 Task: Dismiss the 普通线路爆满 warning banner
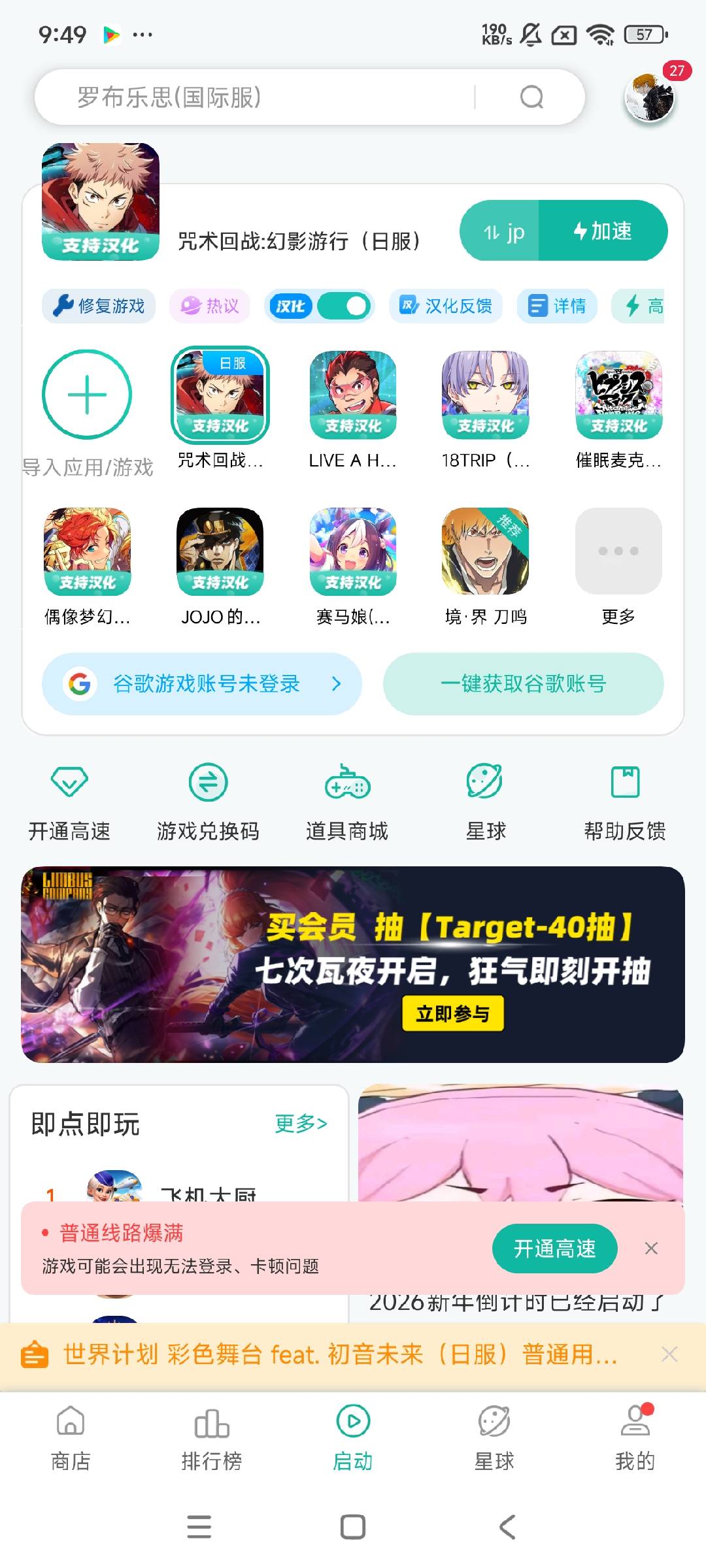pos(651,1249)
